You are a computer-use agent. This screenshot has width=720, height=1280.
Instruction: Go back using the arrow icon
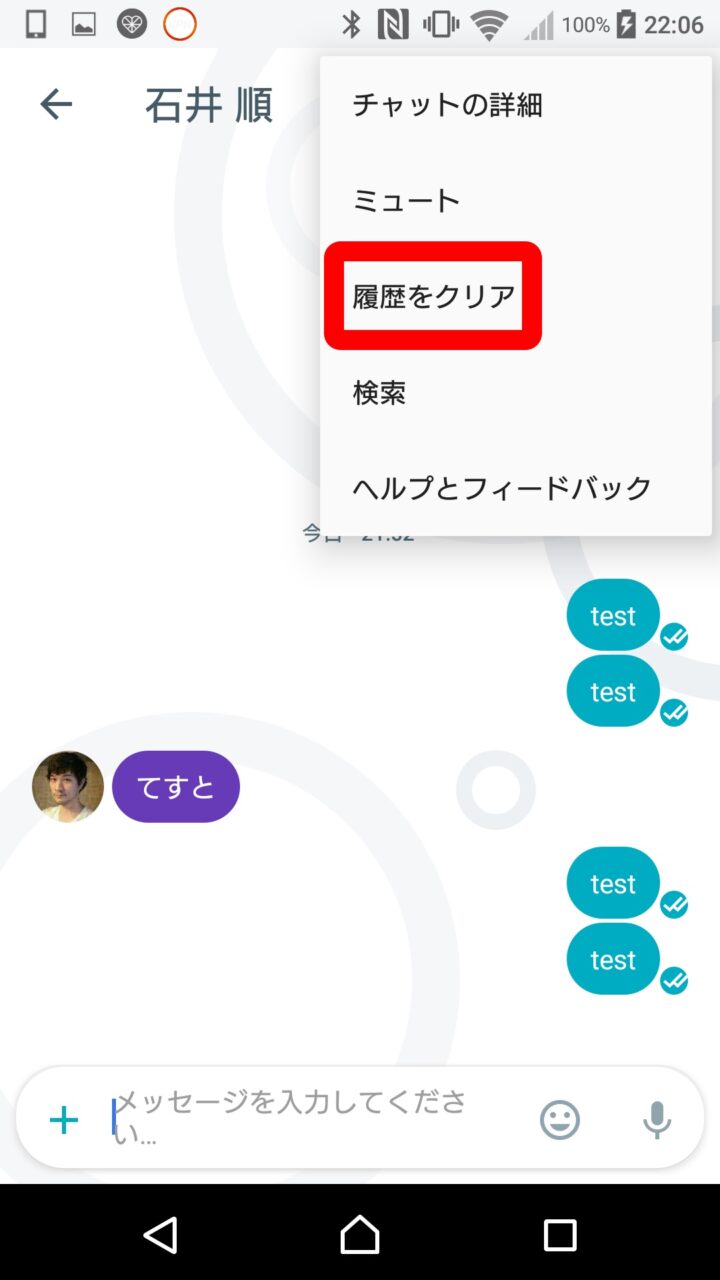[56, 104]
